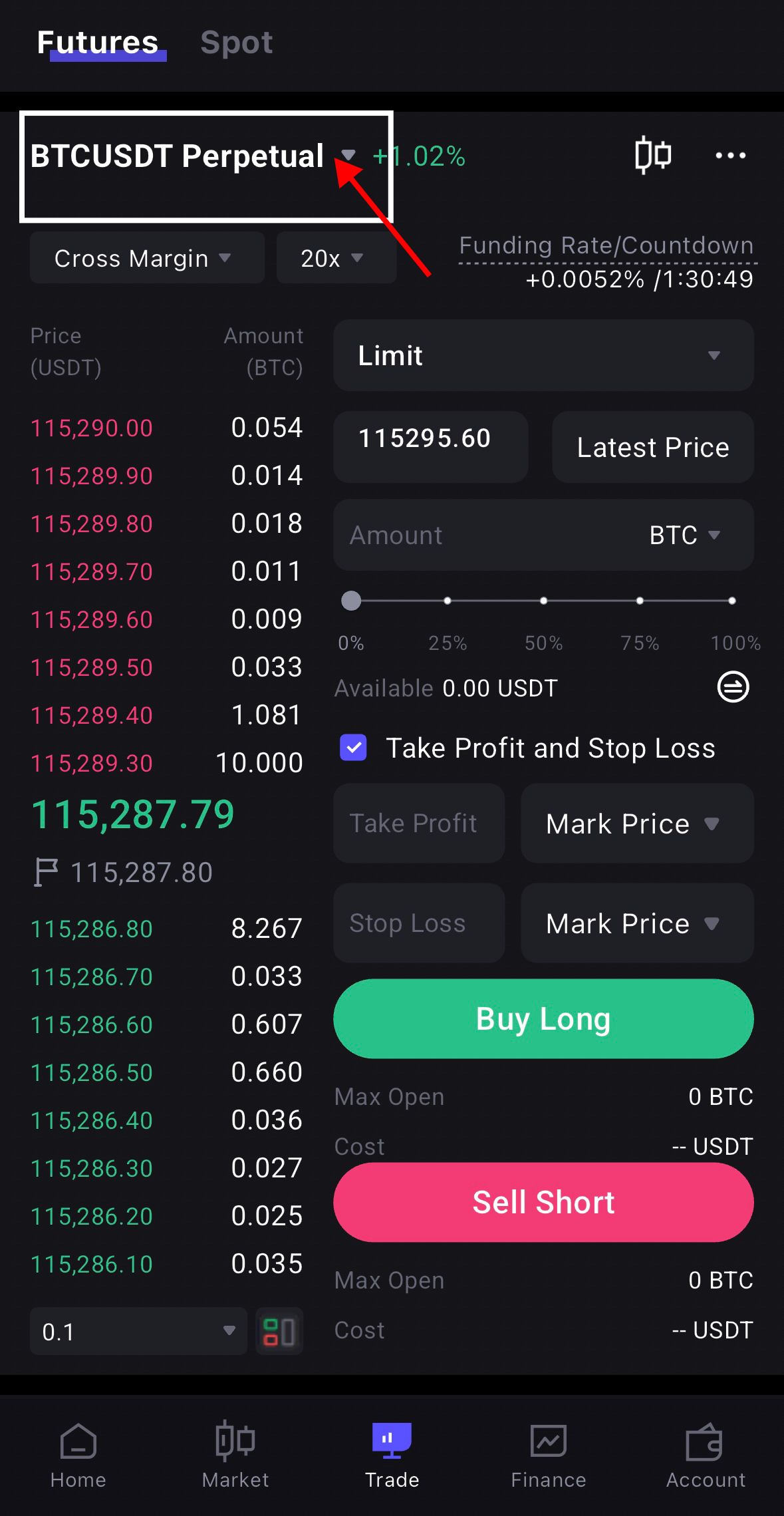Enter a Take Profit price
Image resolution: width=784 pixels, height=1516 pixels.
point(418,824)
